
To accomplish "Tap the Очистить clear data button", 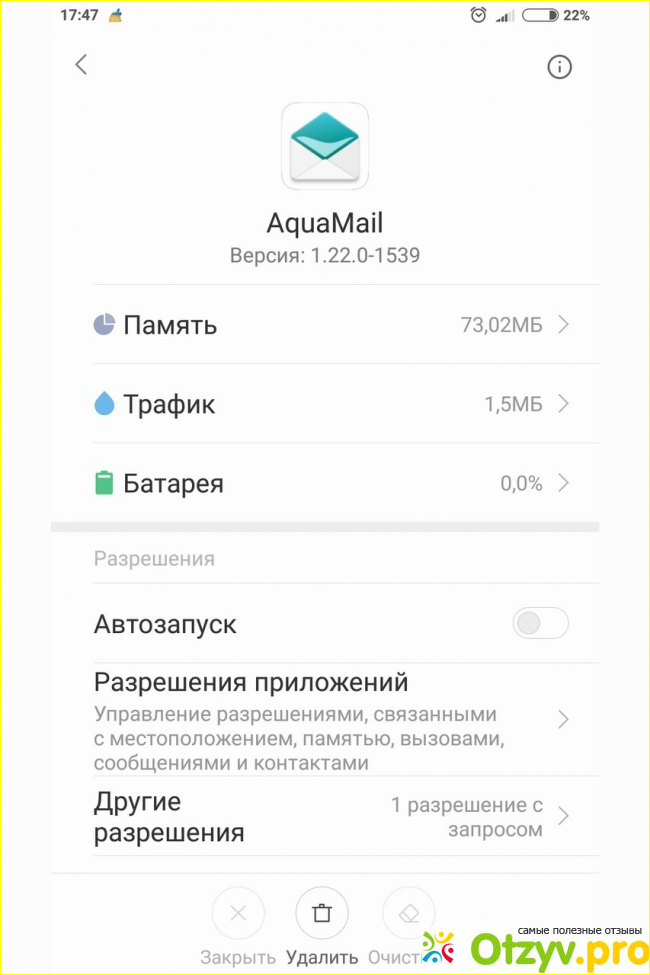I will [x=408, y=913].
